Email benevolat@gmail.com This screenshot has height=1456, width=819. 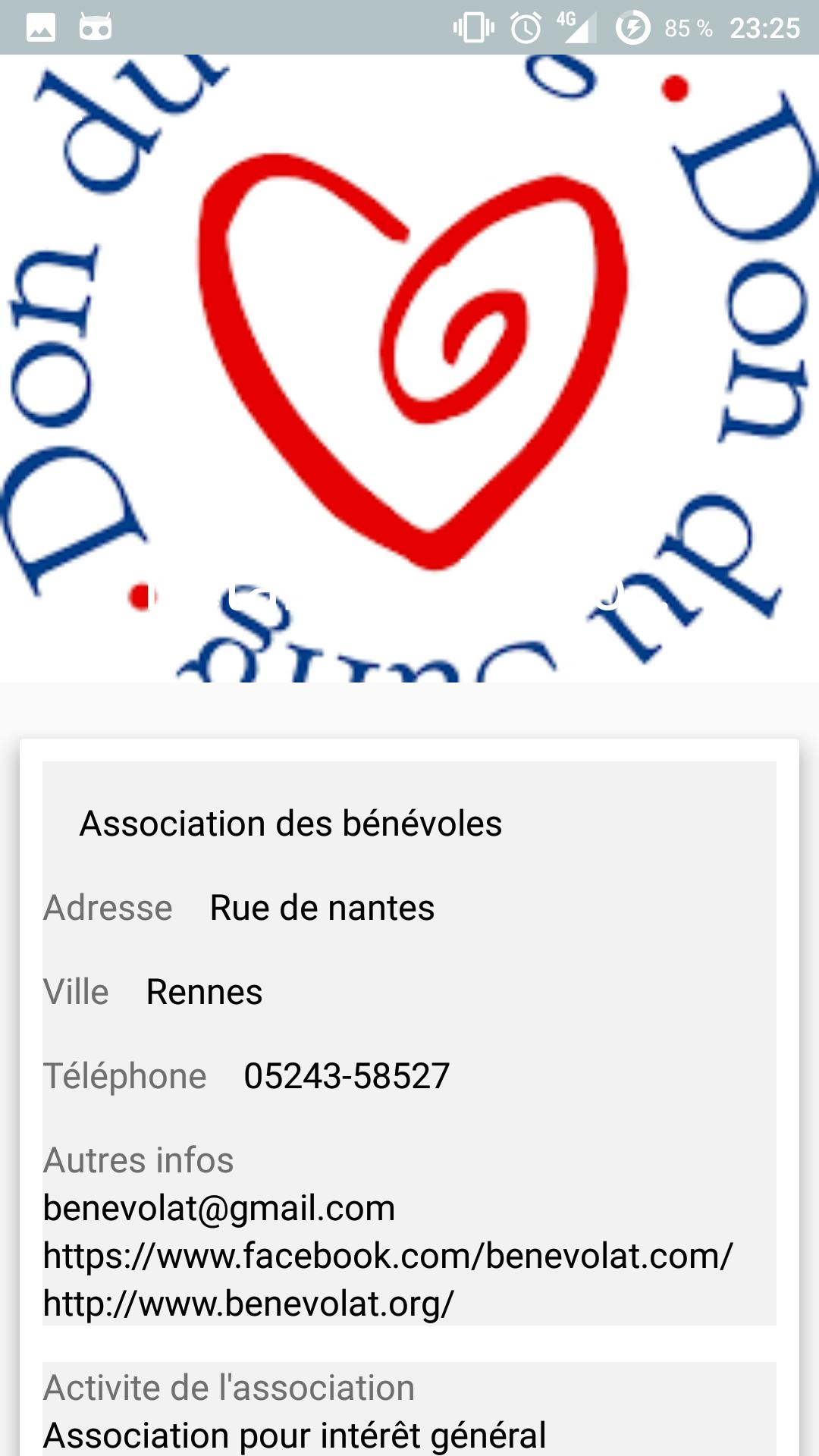coord(219,1208)
